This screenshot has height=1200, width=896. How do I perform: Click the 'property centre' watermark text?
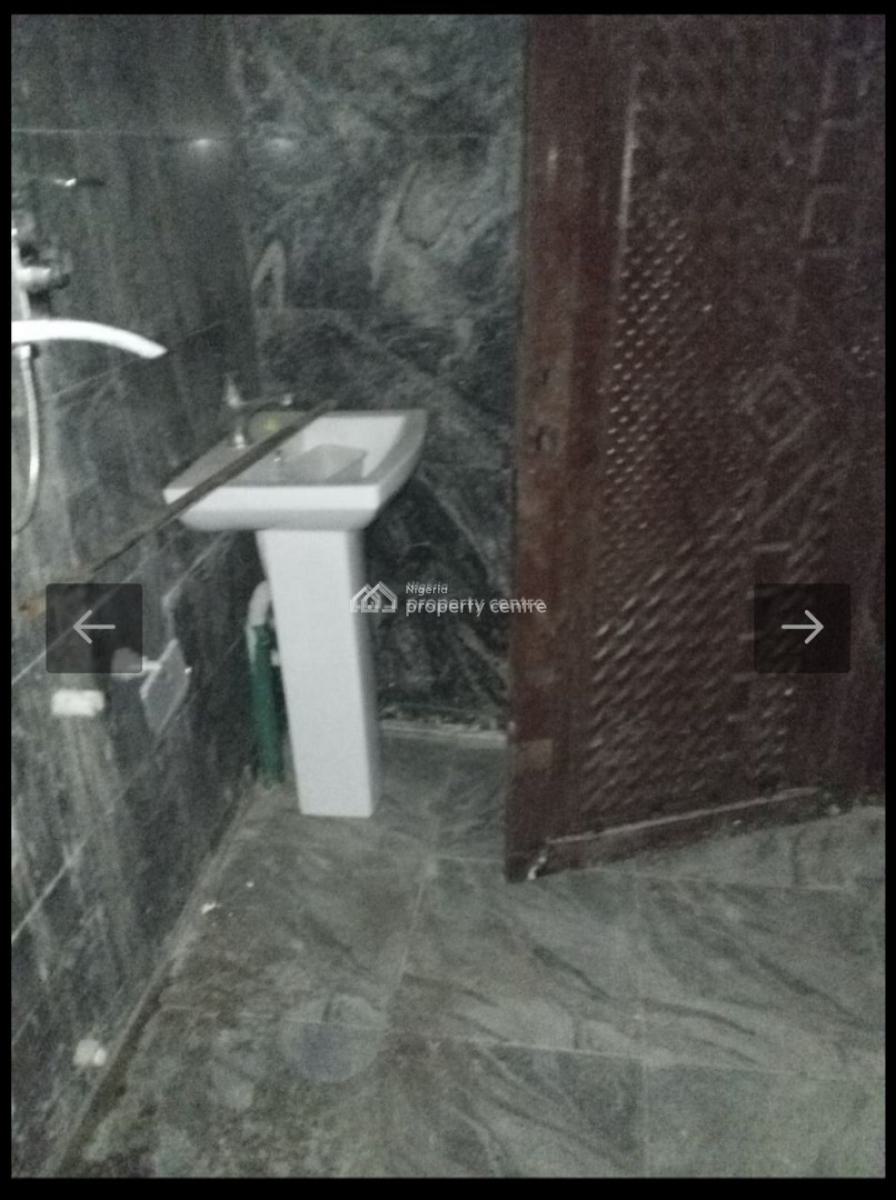pos(476,606)
